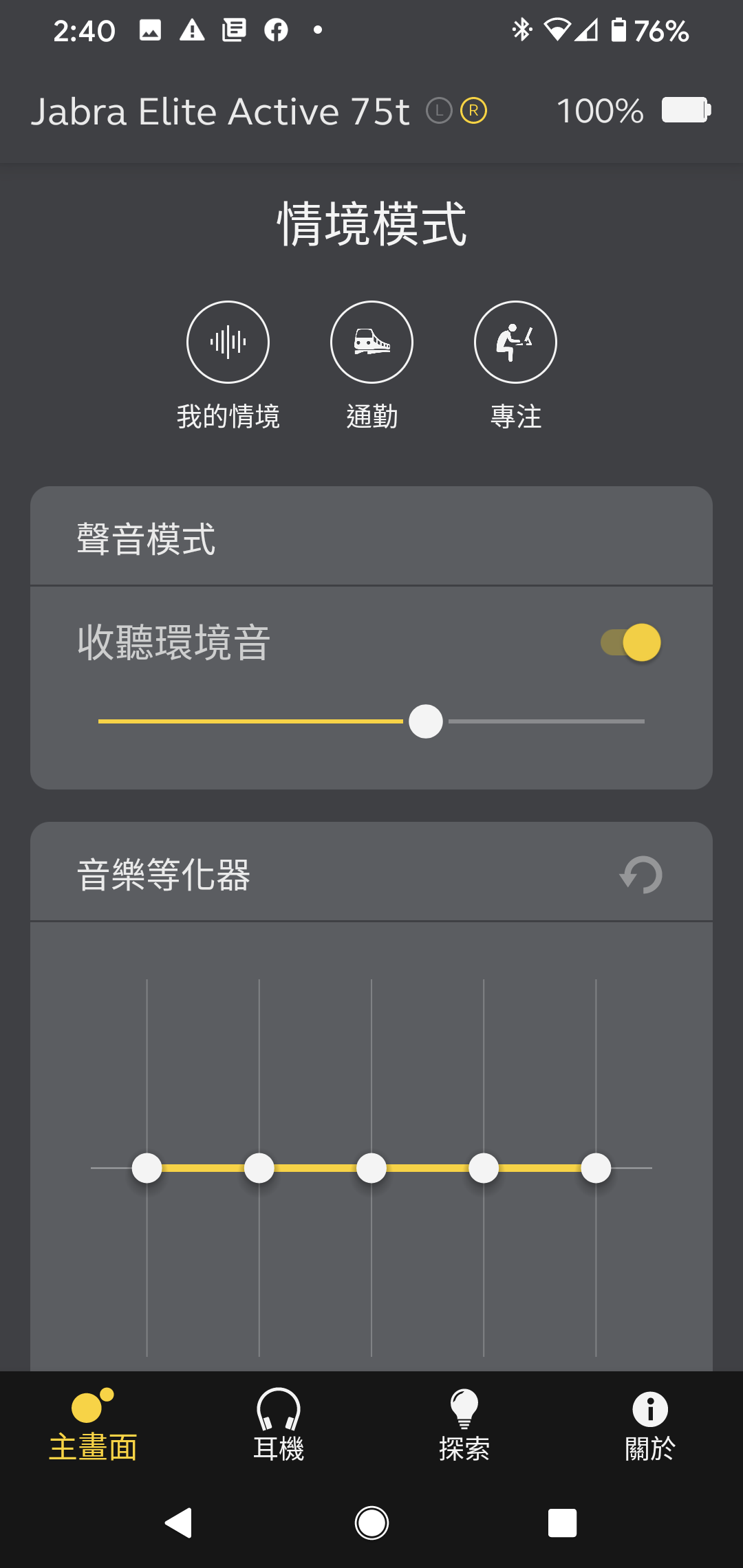
Task: Tap the 收聽環境音 level slider
Action: click(x=426, y=721)
